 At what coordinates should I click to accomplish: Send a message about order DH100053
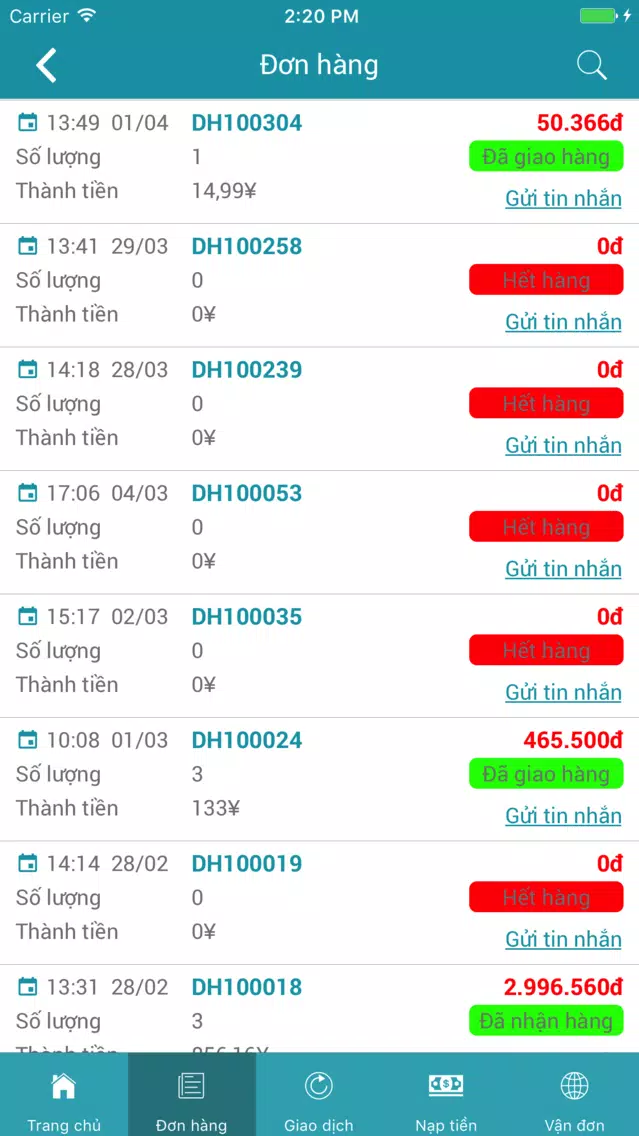[563, 569]
